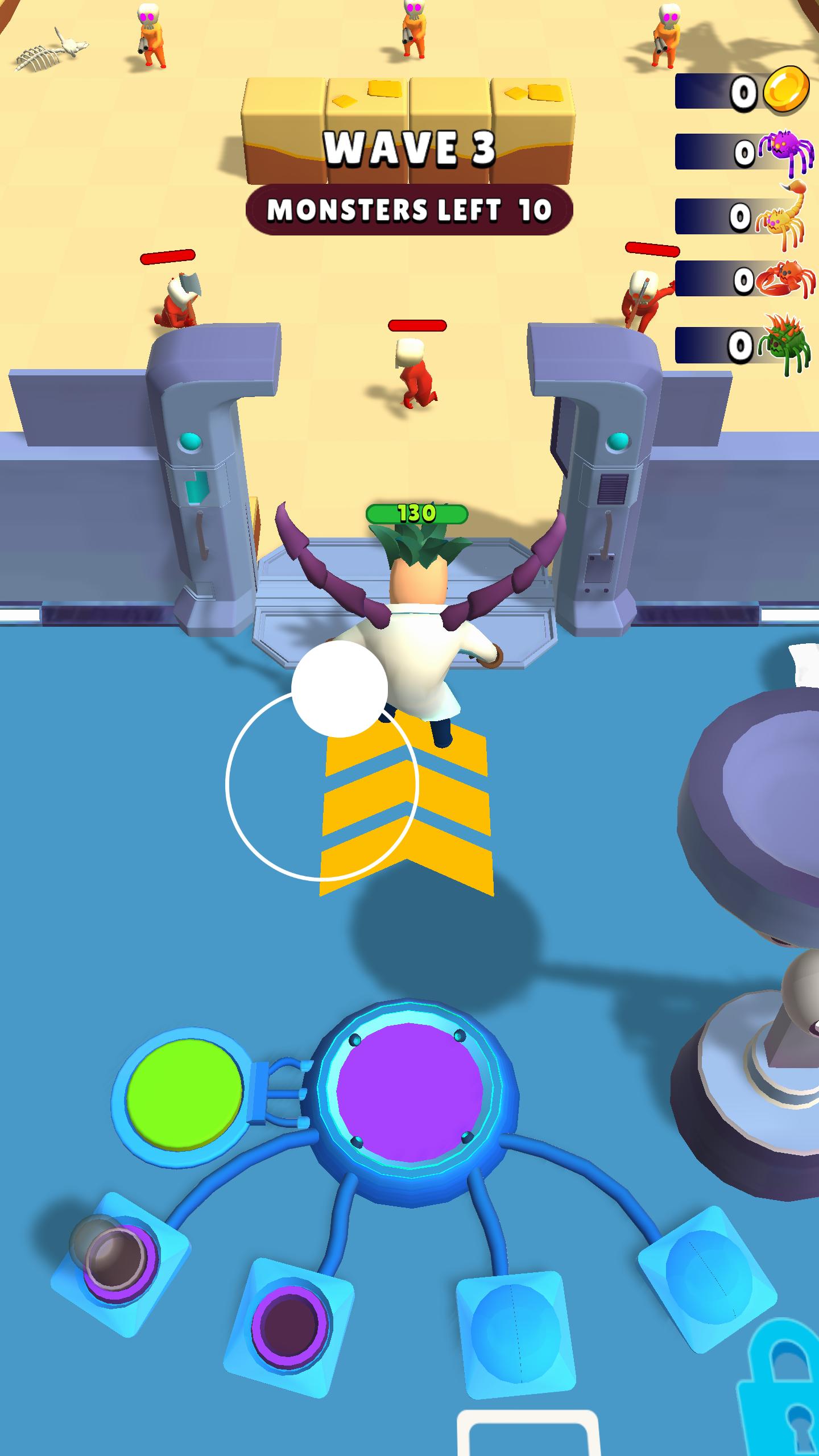The width and height of the screenshot is (819, 1456).
Task: Tap the white virtual joystick knob
Action: (x=340, y=689)
